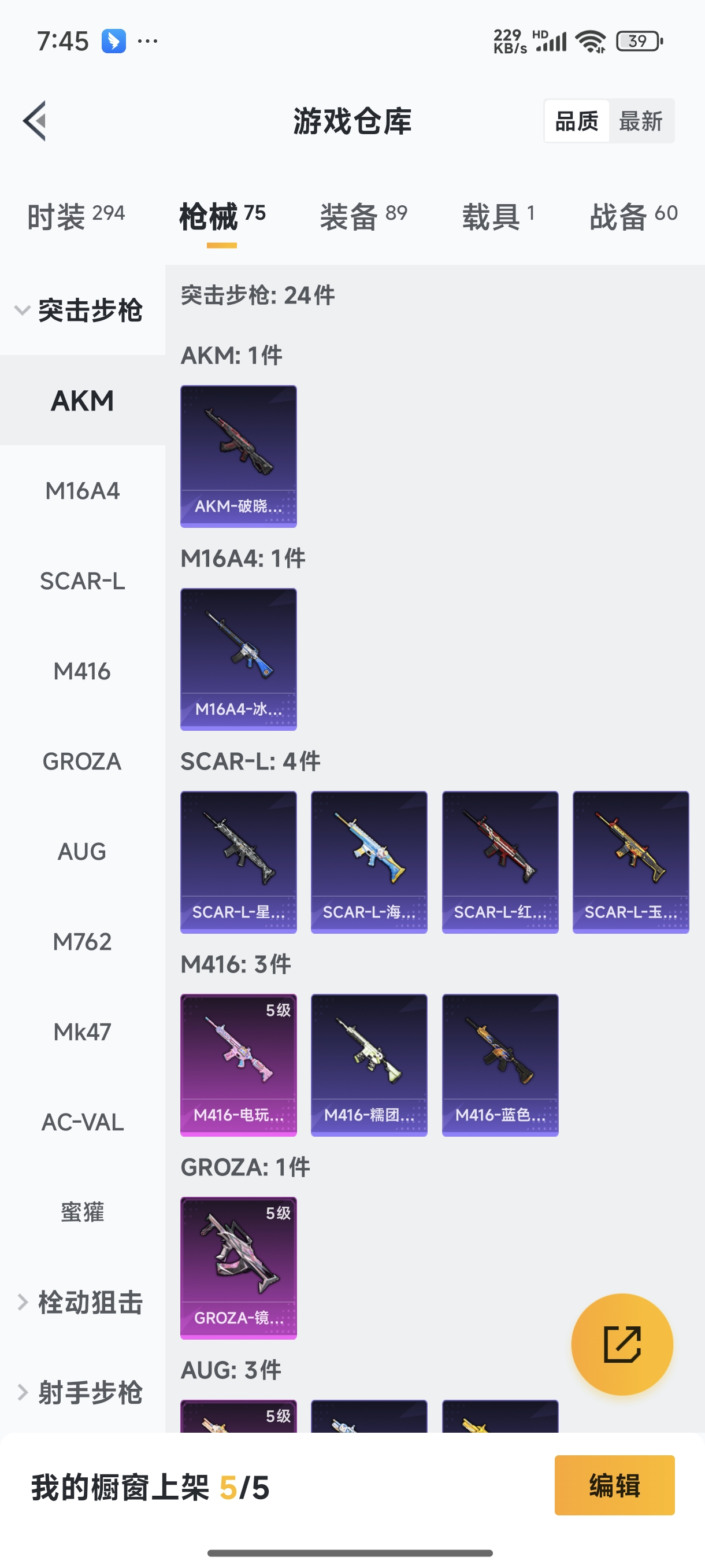Switch to the 装备 tab
705x1568 pixels.
click(x=363, y=217)
